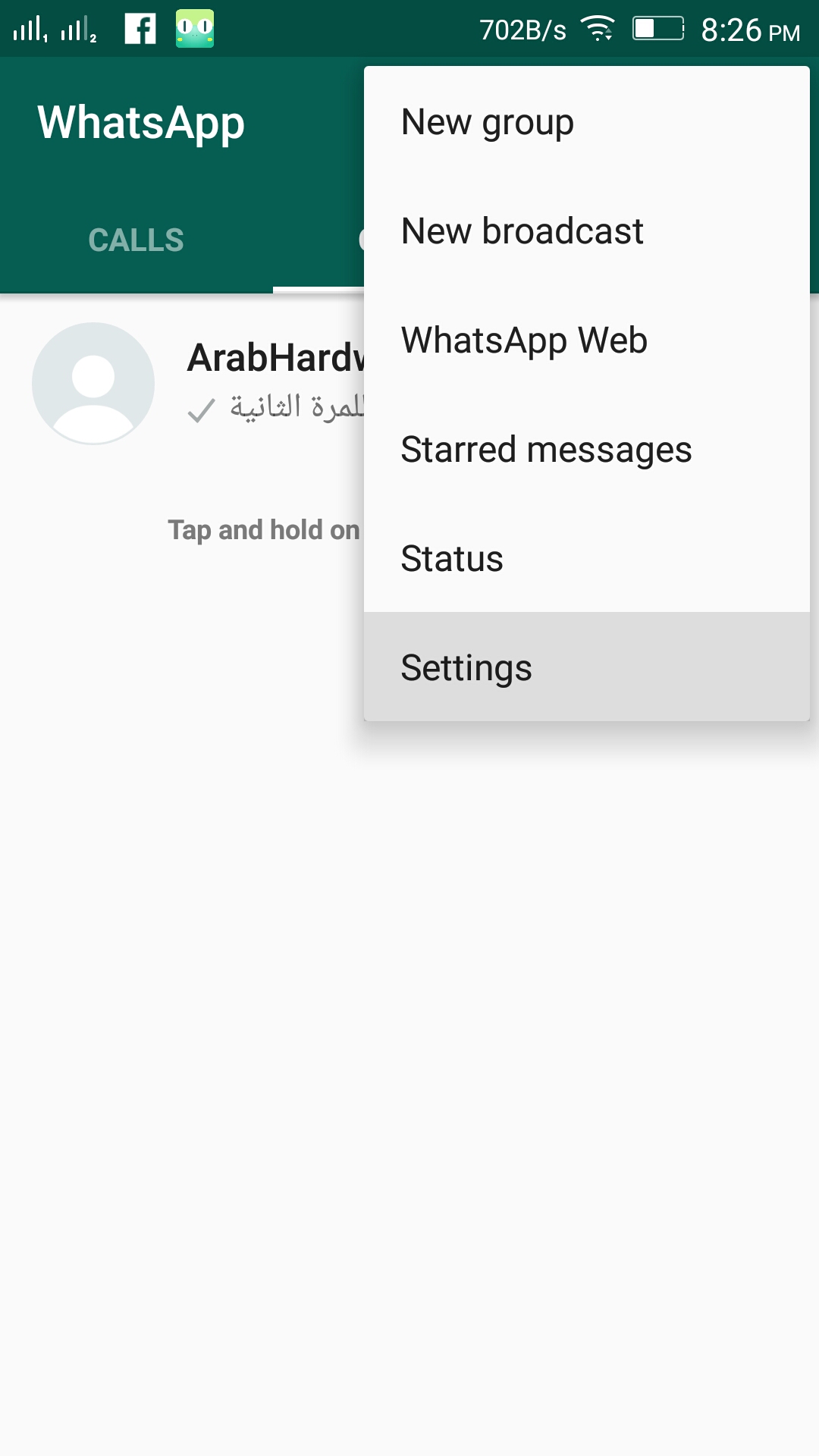Image resolution: width=819 pixels, height=1456 pixels.
Task: Open WhatsApp Web
Action: click(x=586, y=340)
